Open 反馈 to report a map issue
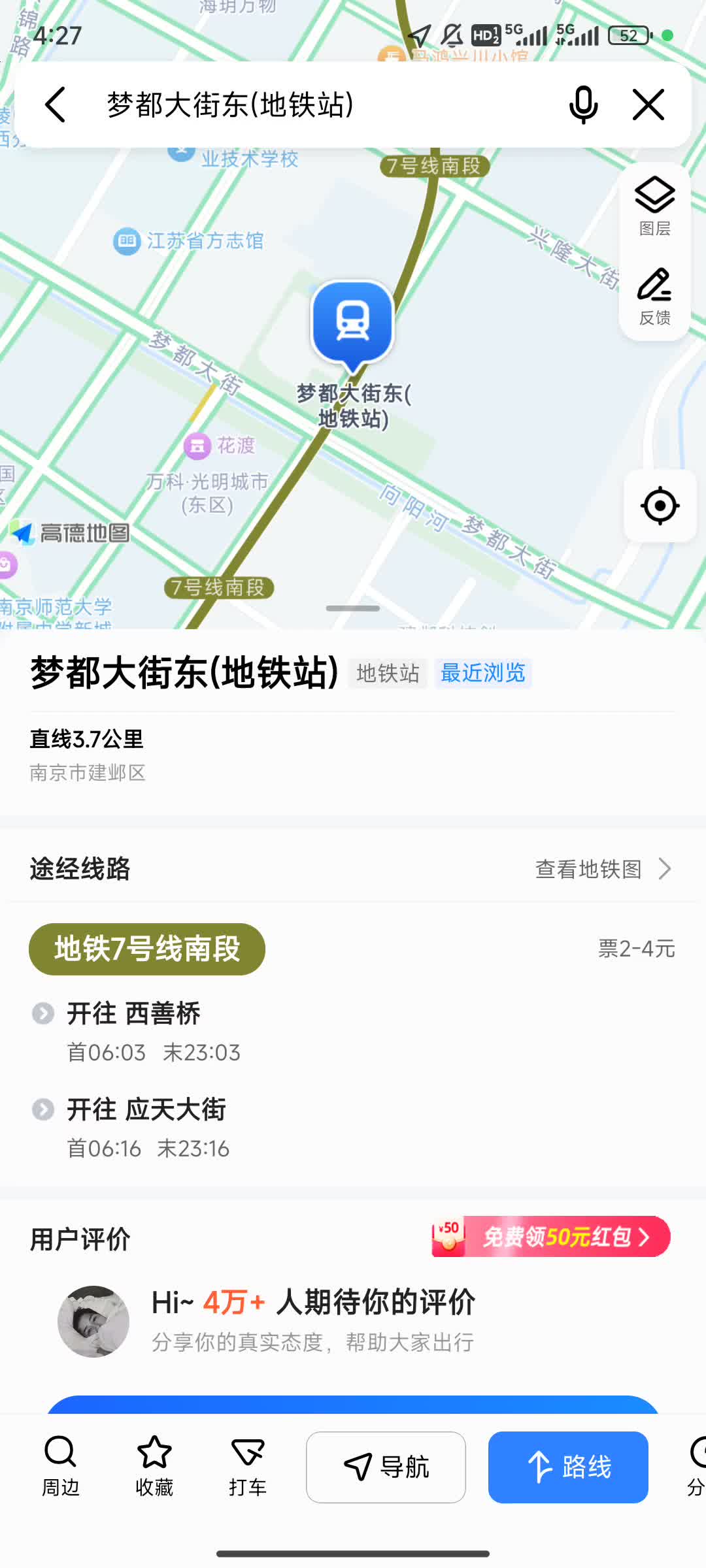The image size is (706, 1568). click(654, 296)
